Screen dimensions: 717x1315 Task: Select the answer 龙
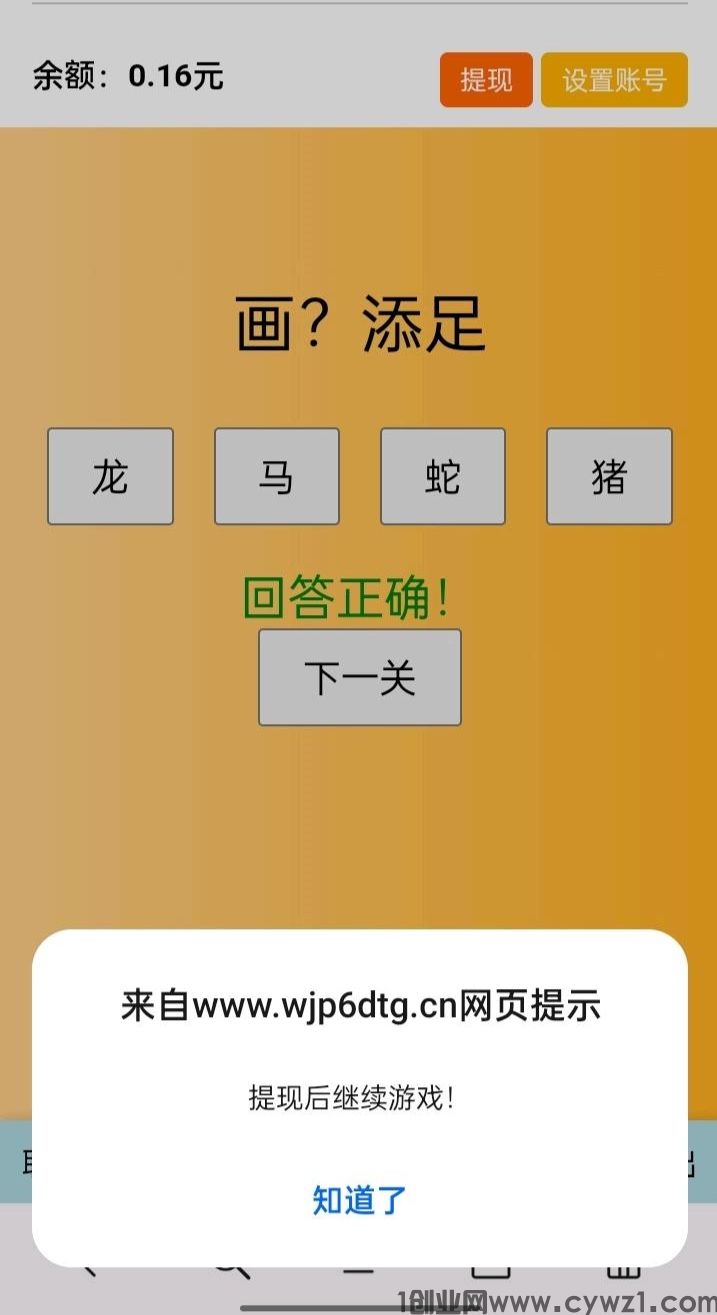110,477
